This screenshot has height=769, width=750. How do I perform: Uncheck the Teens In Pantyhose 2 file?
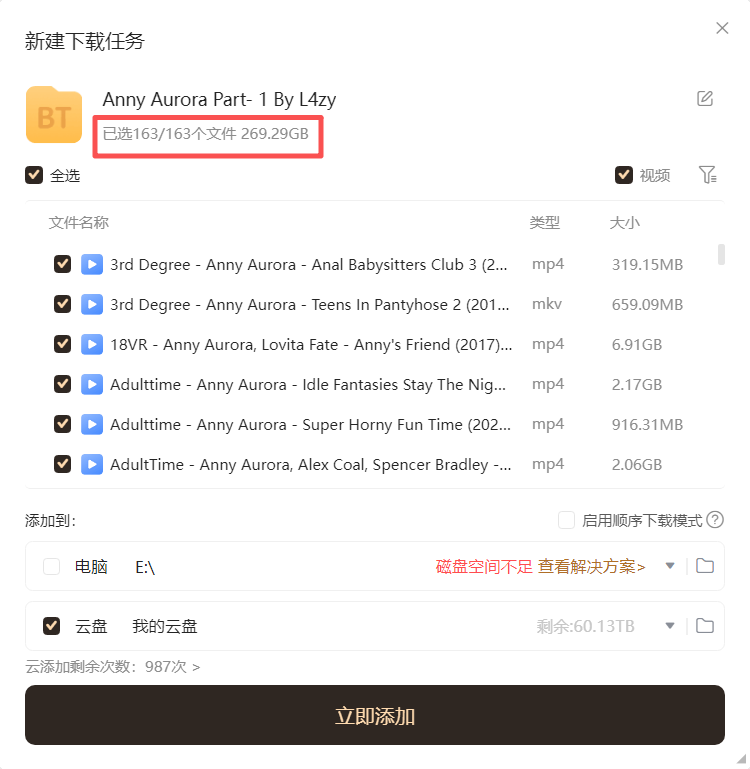[x=62, y=304]
